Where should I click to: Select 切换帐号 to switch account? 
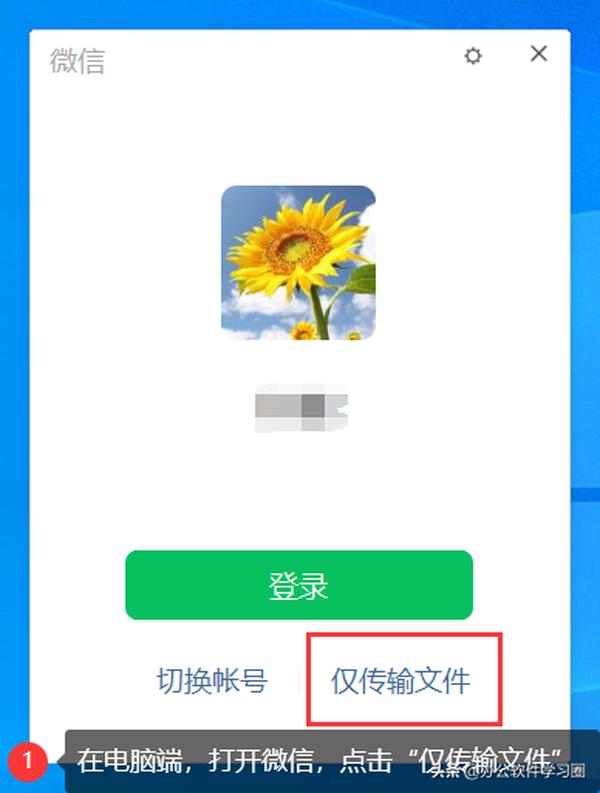(x=212, y=682)
